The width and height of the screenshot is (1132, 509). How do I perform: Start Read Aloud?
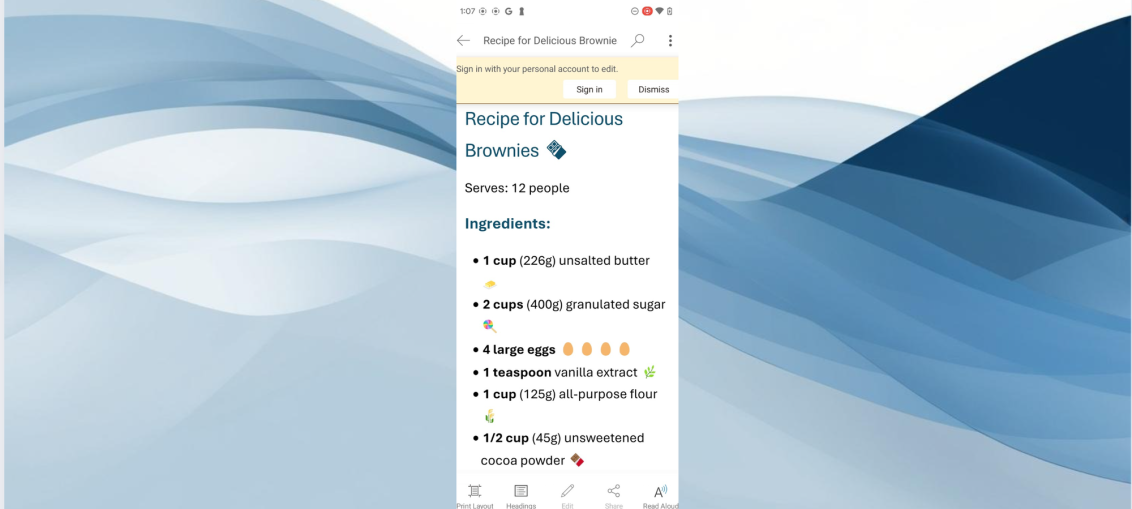click(x=660, y=494)
